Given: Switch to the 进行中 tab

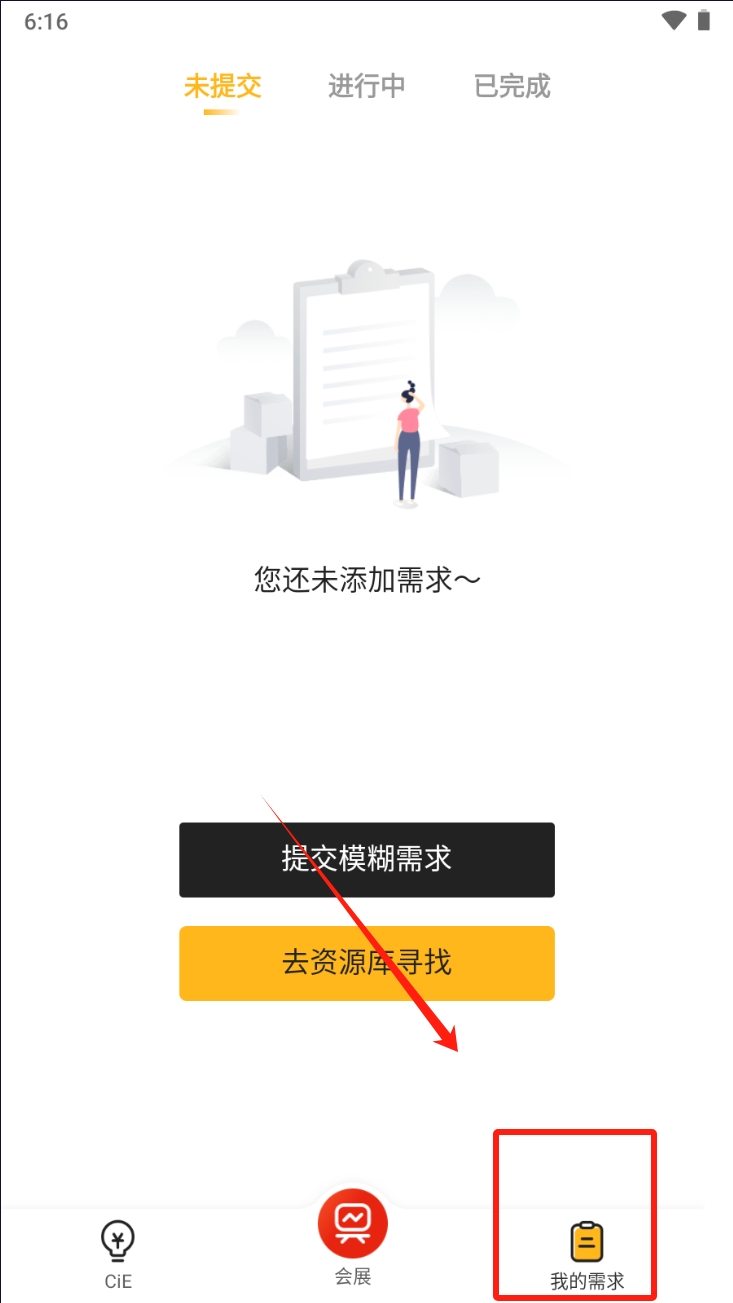Looking at the screenshot, I should point(366,86).
